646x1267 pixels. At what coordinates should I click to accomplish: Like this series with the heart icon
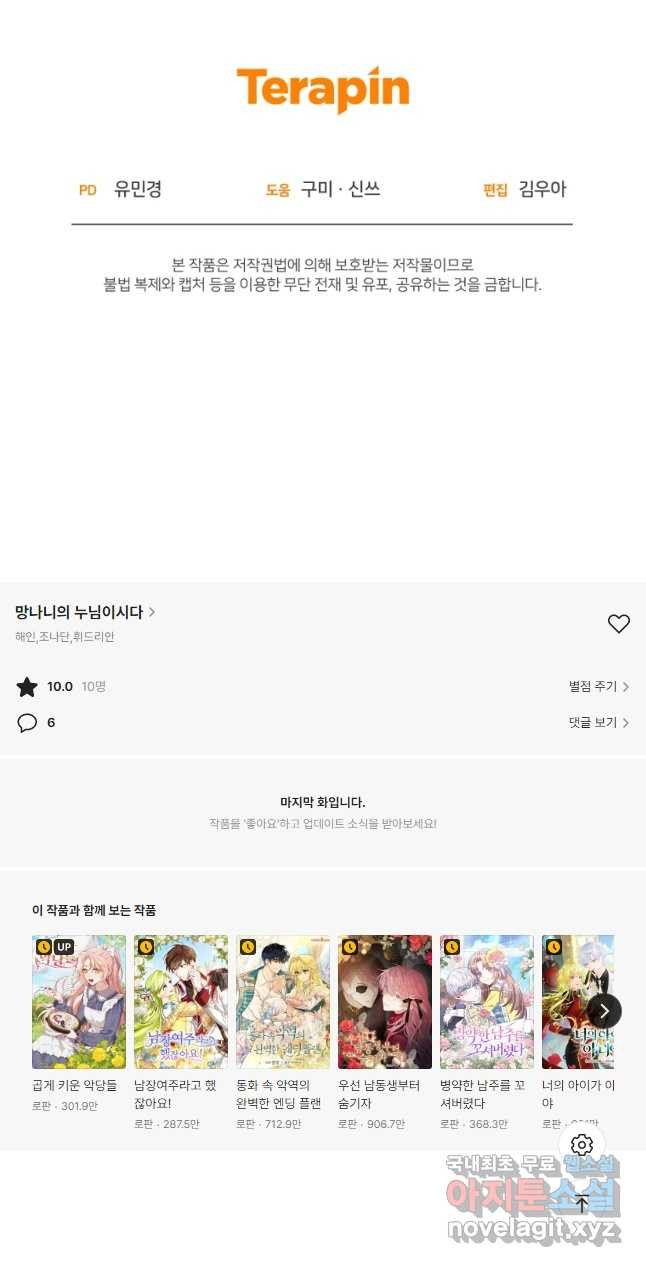point(619,624)
